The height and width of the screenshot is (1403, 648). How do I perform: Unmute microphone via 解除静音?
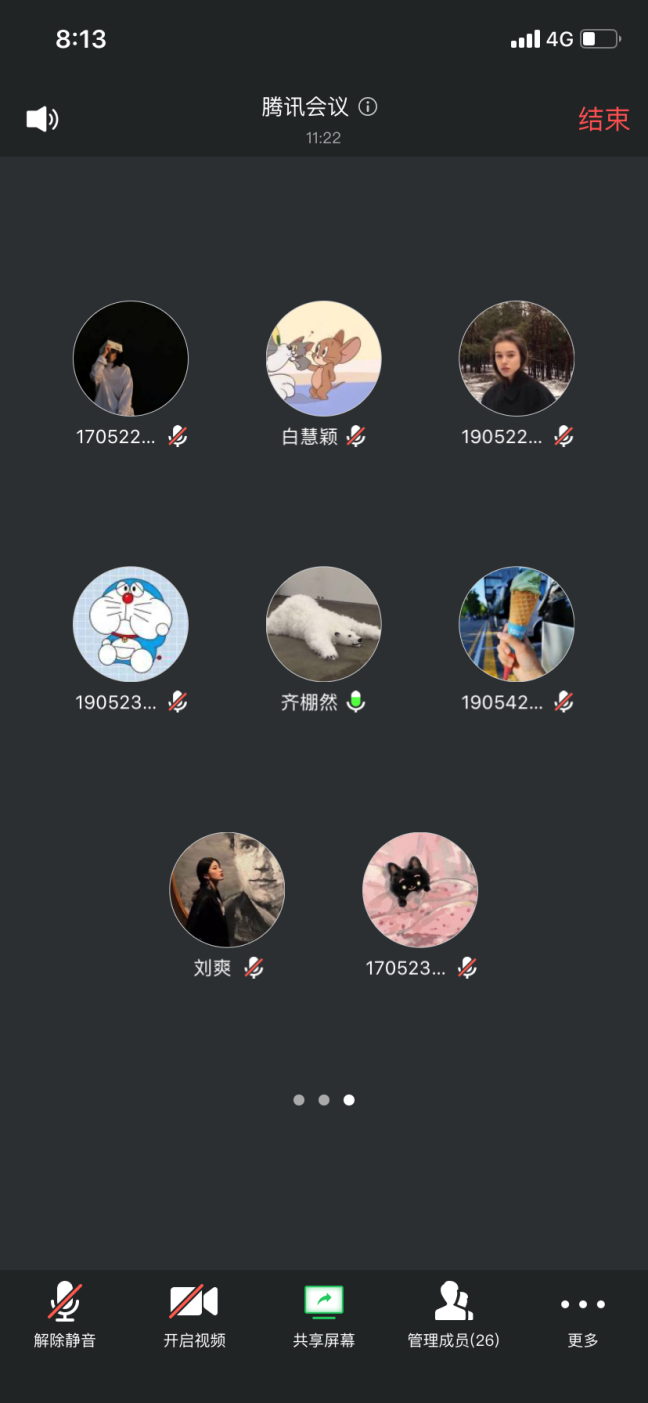pos(65,1314)
